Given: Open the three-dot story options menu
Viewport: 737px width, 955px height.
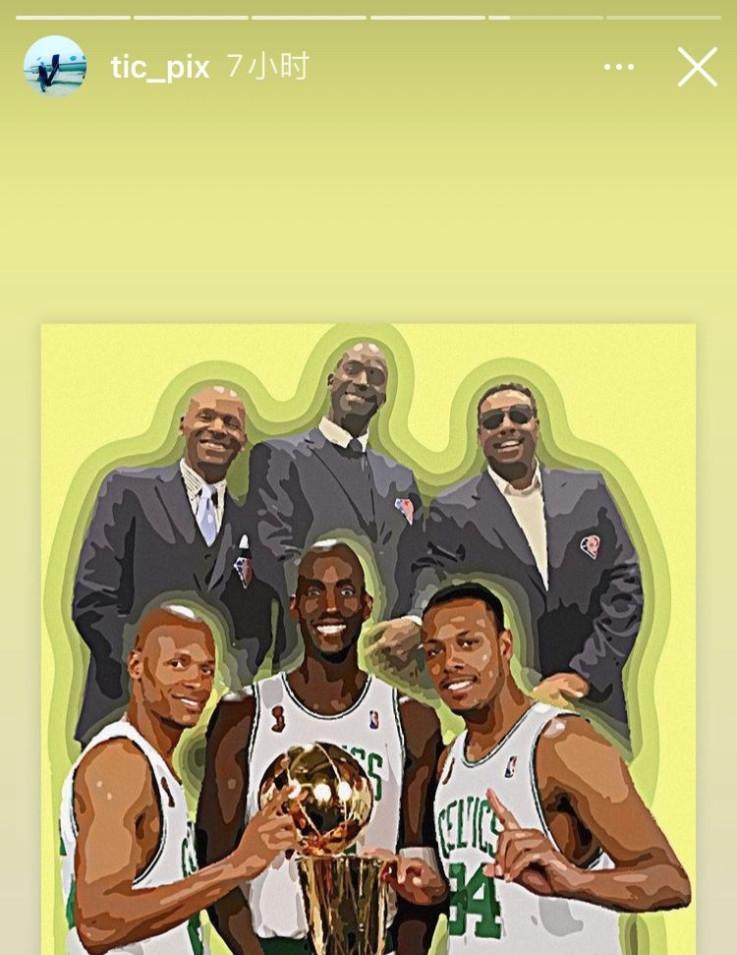Looking at the screenshot, I should pyautogui.click(x=619, y=67).
